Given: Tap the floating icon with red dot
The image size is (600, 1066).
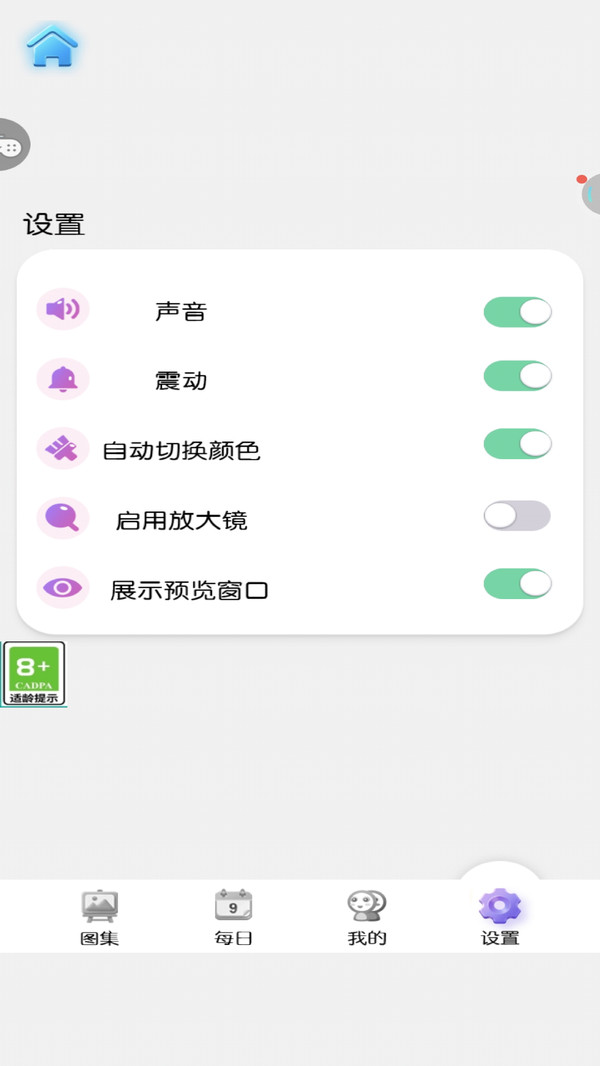Looking at the screenshot, I should pos(590,193).
